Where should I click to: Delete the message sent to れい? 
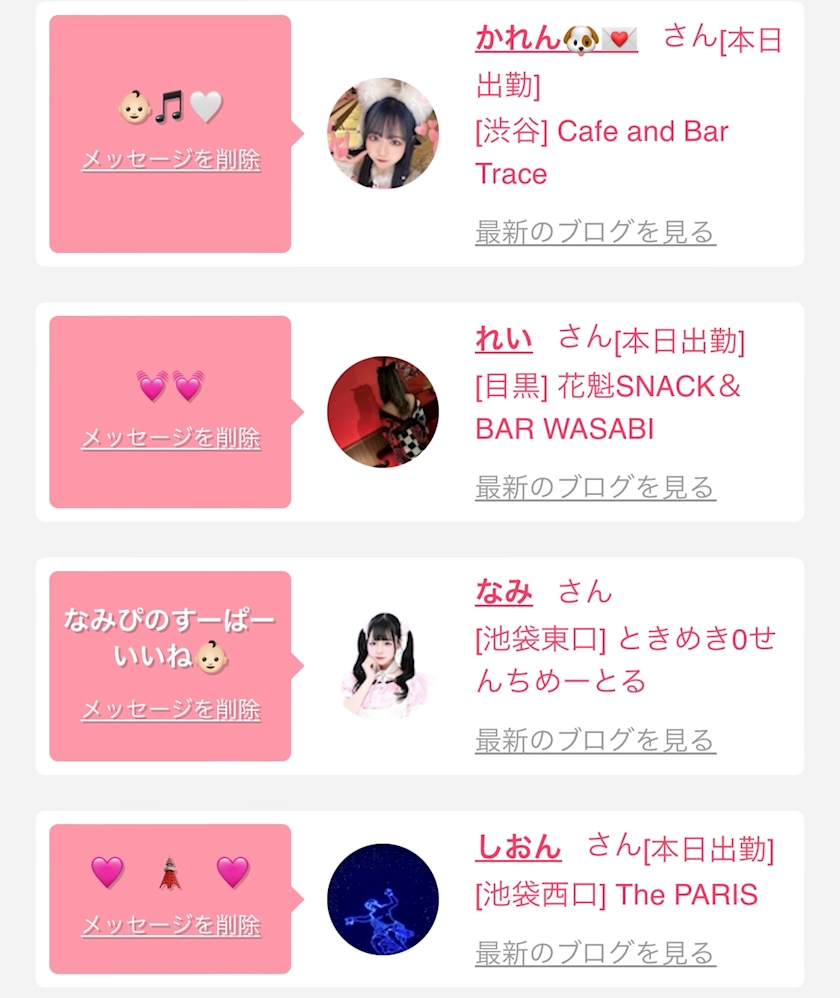[170, 438]
